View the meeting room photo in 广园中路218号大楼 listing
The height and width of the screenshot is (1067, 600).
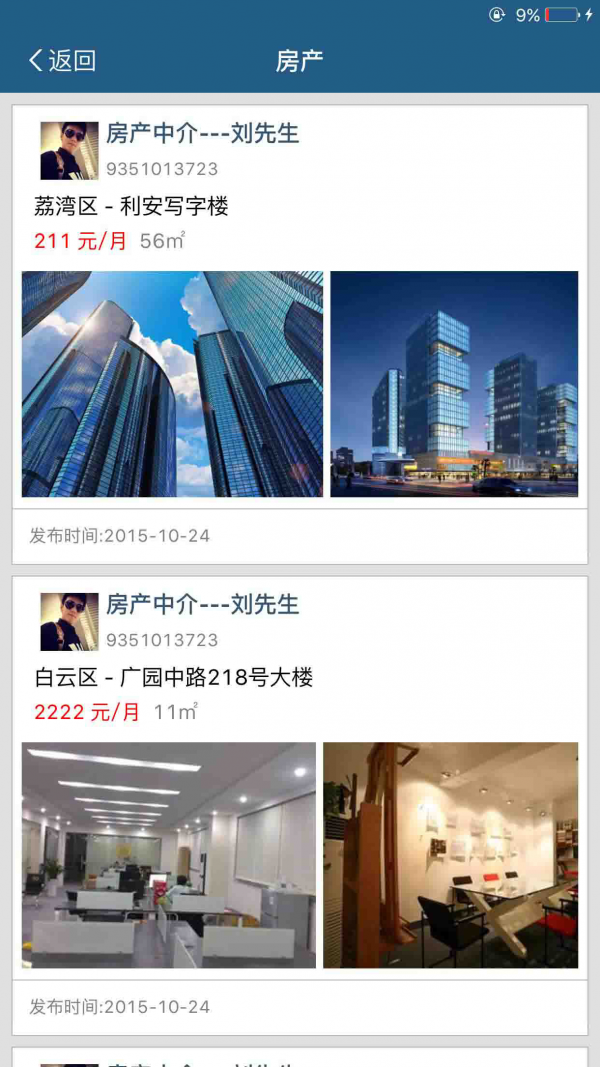click(450, 855)
